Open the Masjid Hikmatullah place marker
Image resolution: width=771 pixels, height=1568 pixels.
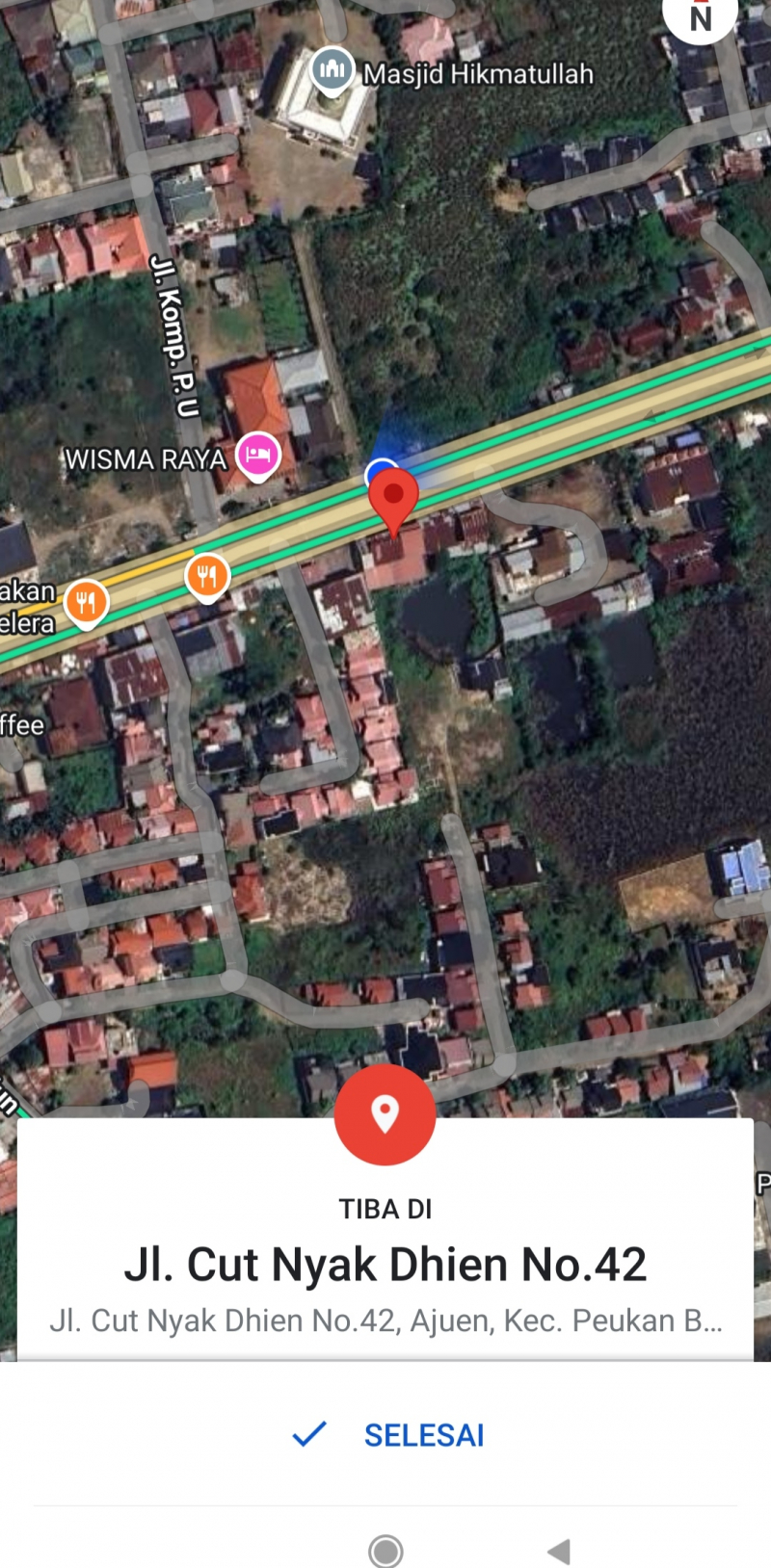pyautogui.click(x=332, y=70)
